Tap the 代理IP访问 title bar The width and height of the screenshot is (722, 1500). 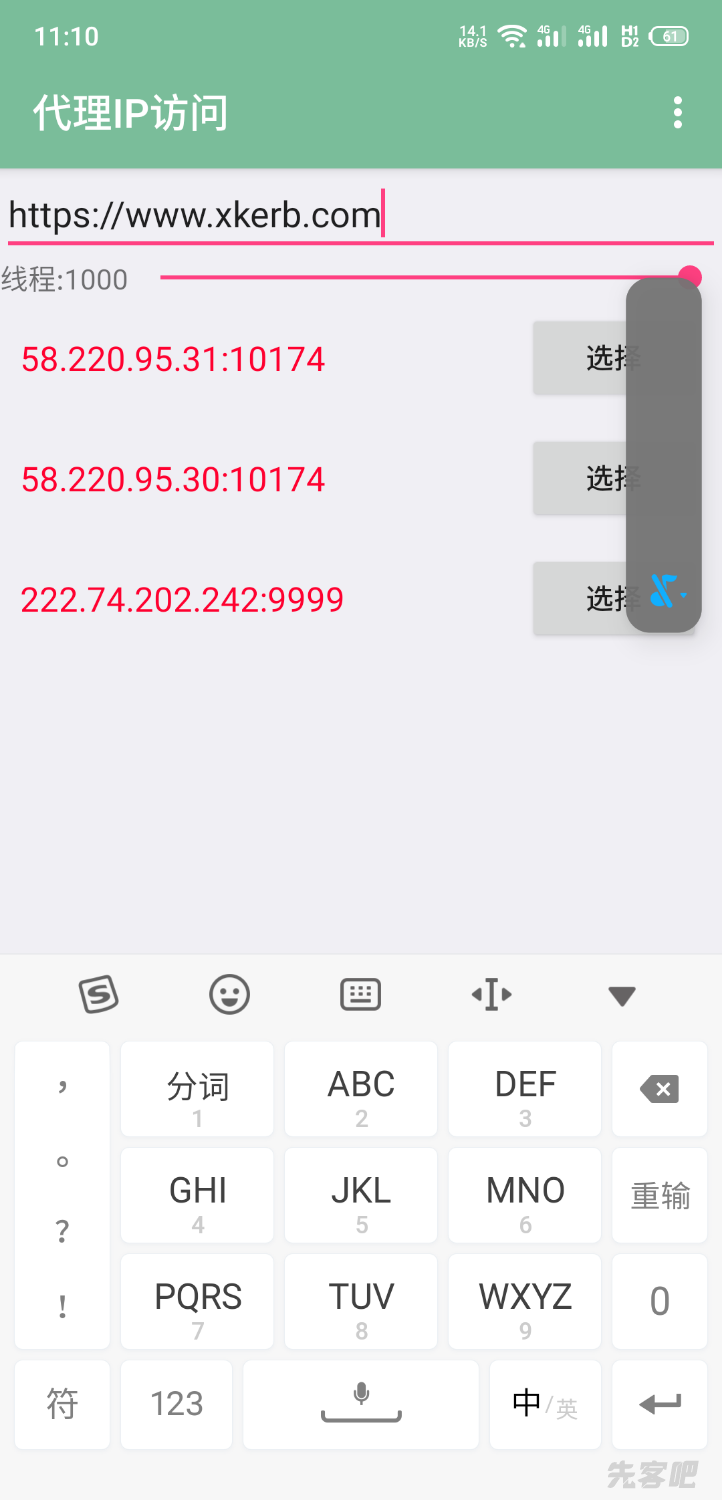coord(130,114)
